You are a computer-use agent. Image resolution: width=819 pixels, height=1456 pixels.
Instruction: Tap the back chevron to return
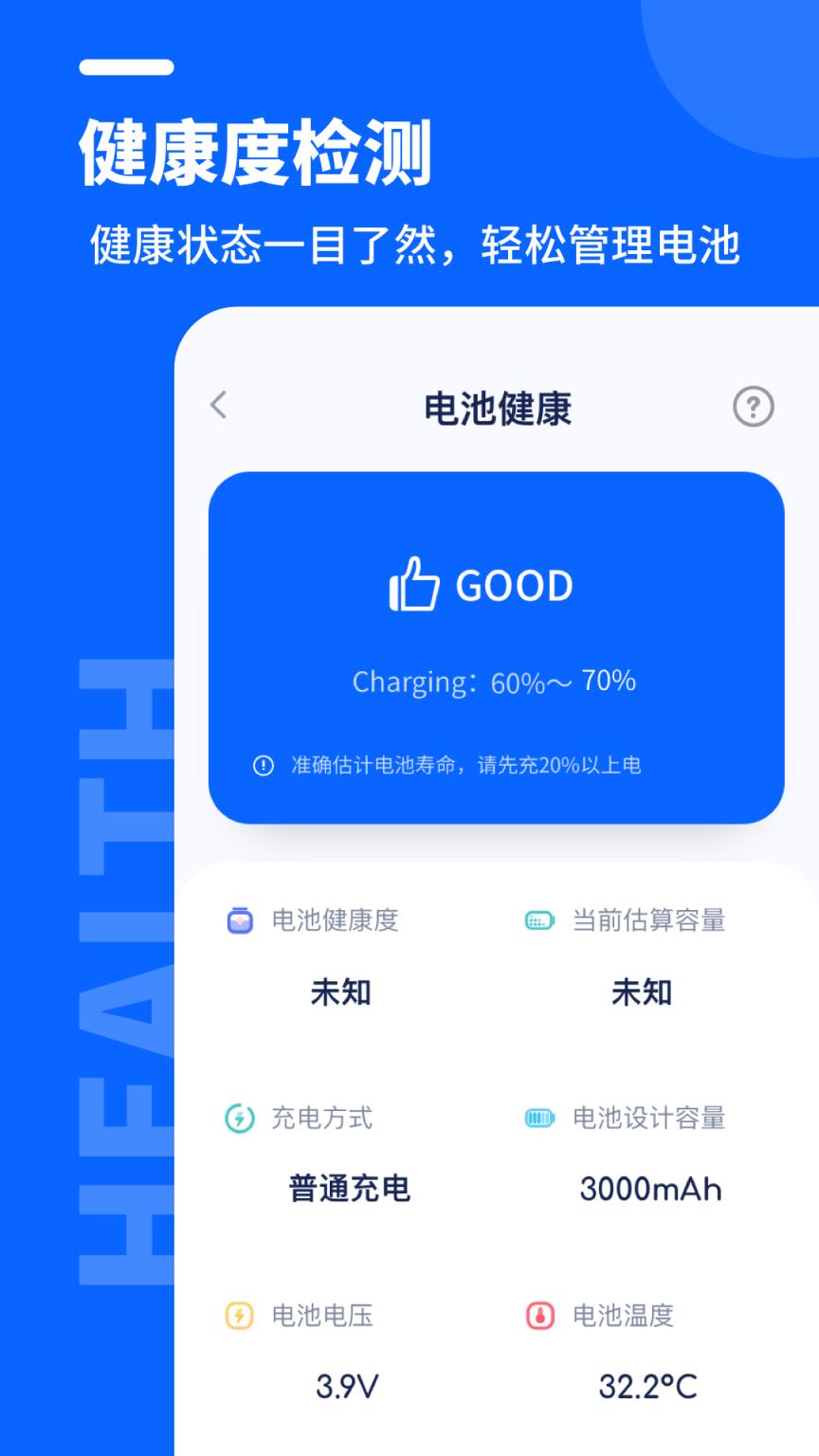tap(218, 406)
